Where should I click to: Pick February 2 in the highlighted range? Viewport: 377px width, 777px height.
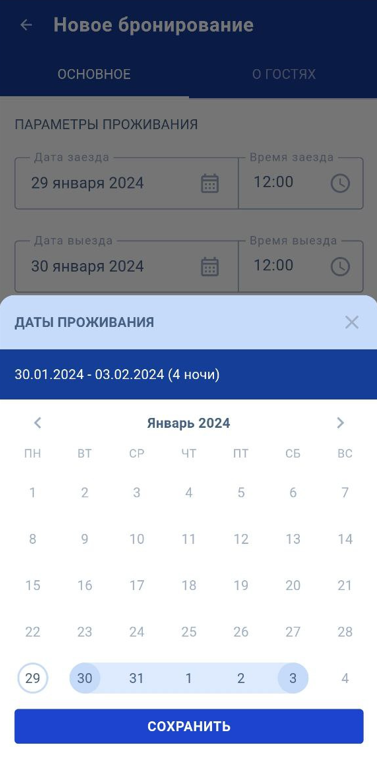[241, 678]
